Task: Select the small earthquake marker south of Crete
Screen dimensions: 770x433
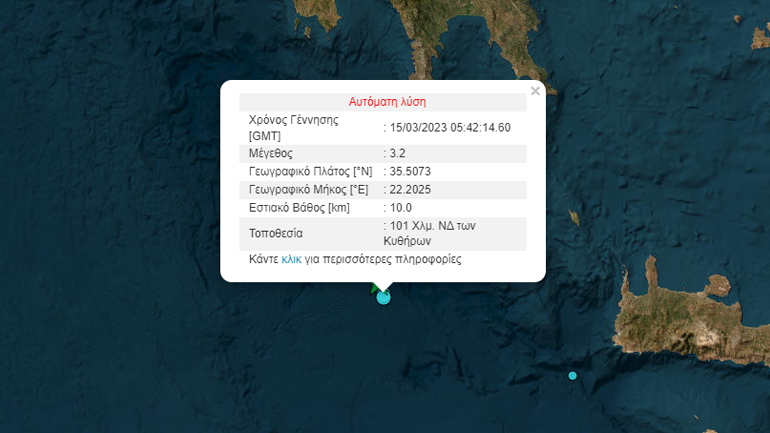Action: click(x=573, y=376)
